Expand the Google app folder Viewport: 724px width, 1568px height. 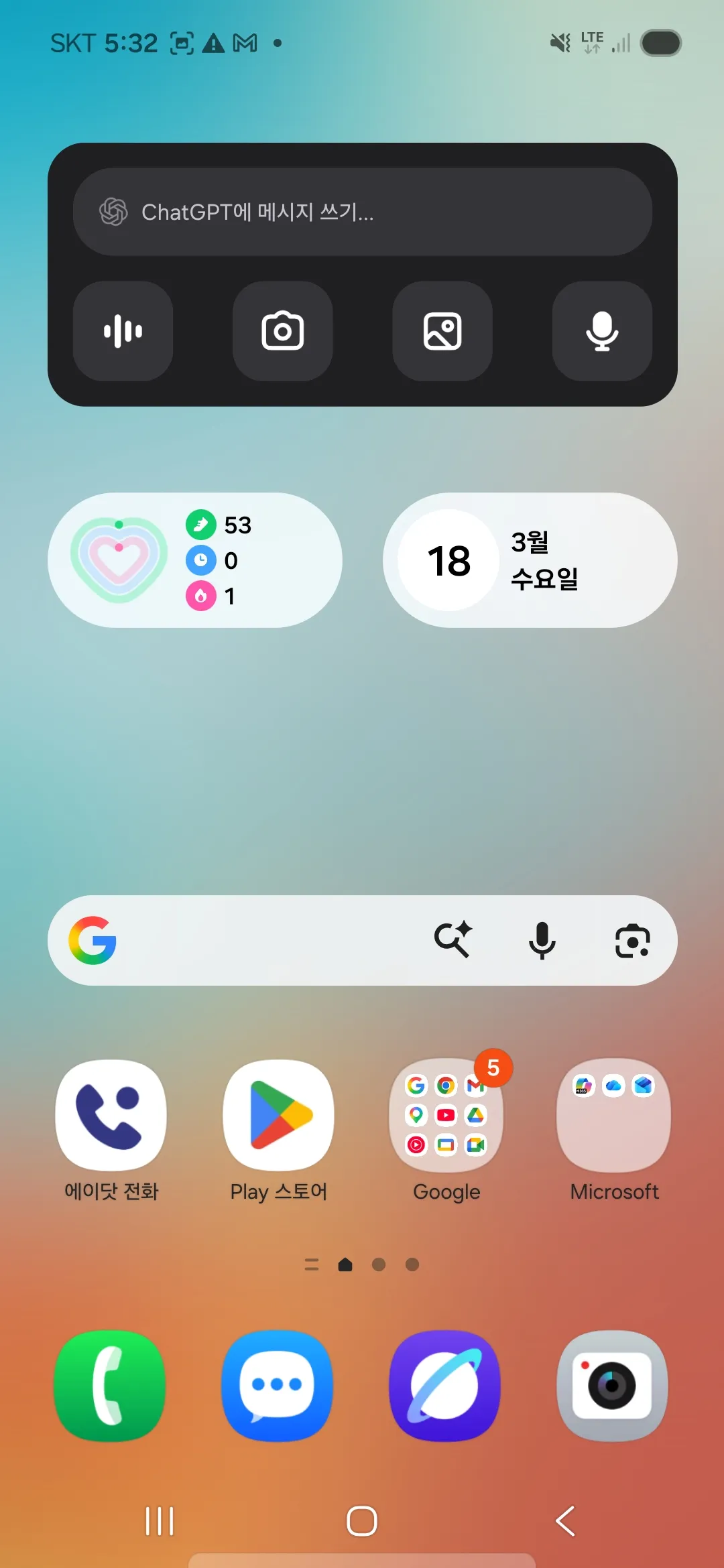[446, 1114]
